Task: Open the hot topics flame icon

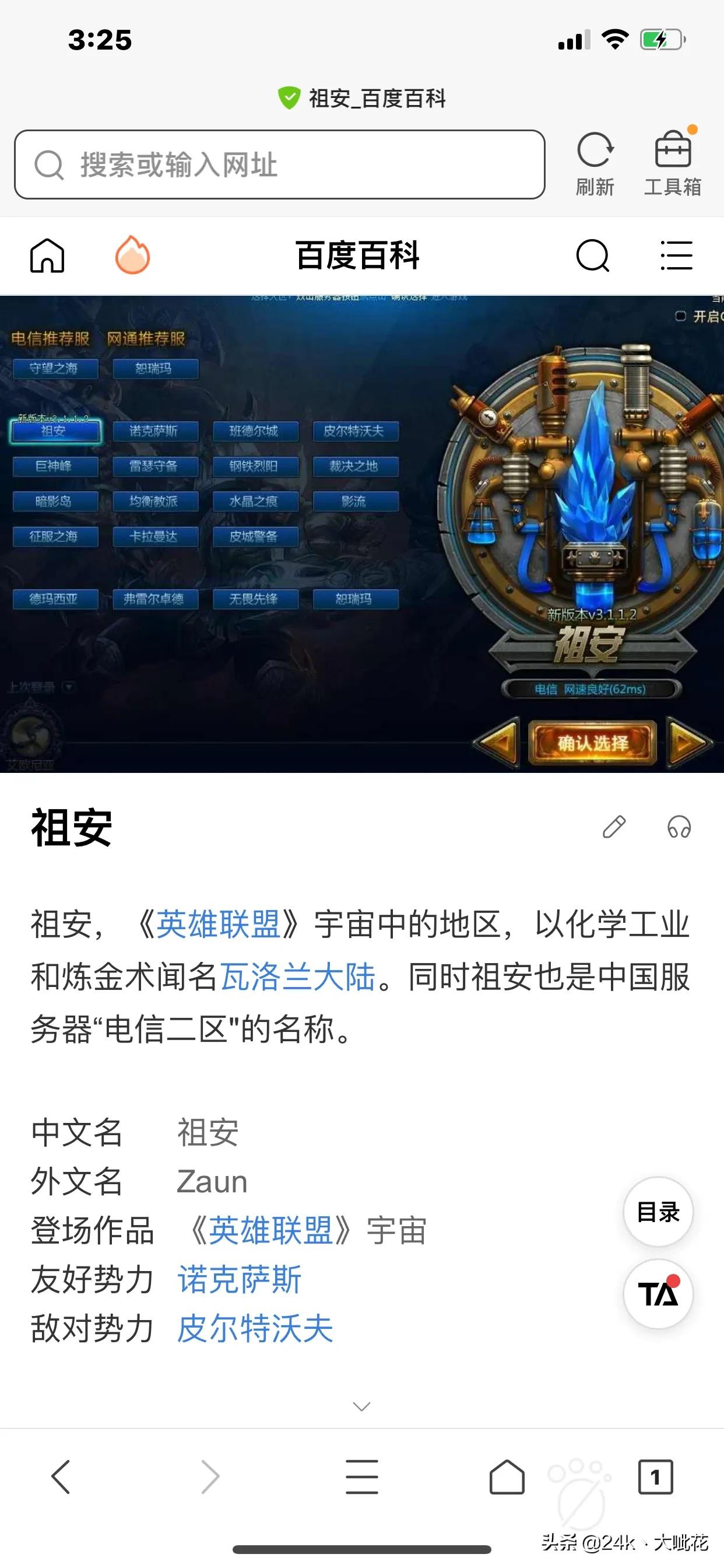Action: tap(132, 255)
